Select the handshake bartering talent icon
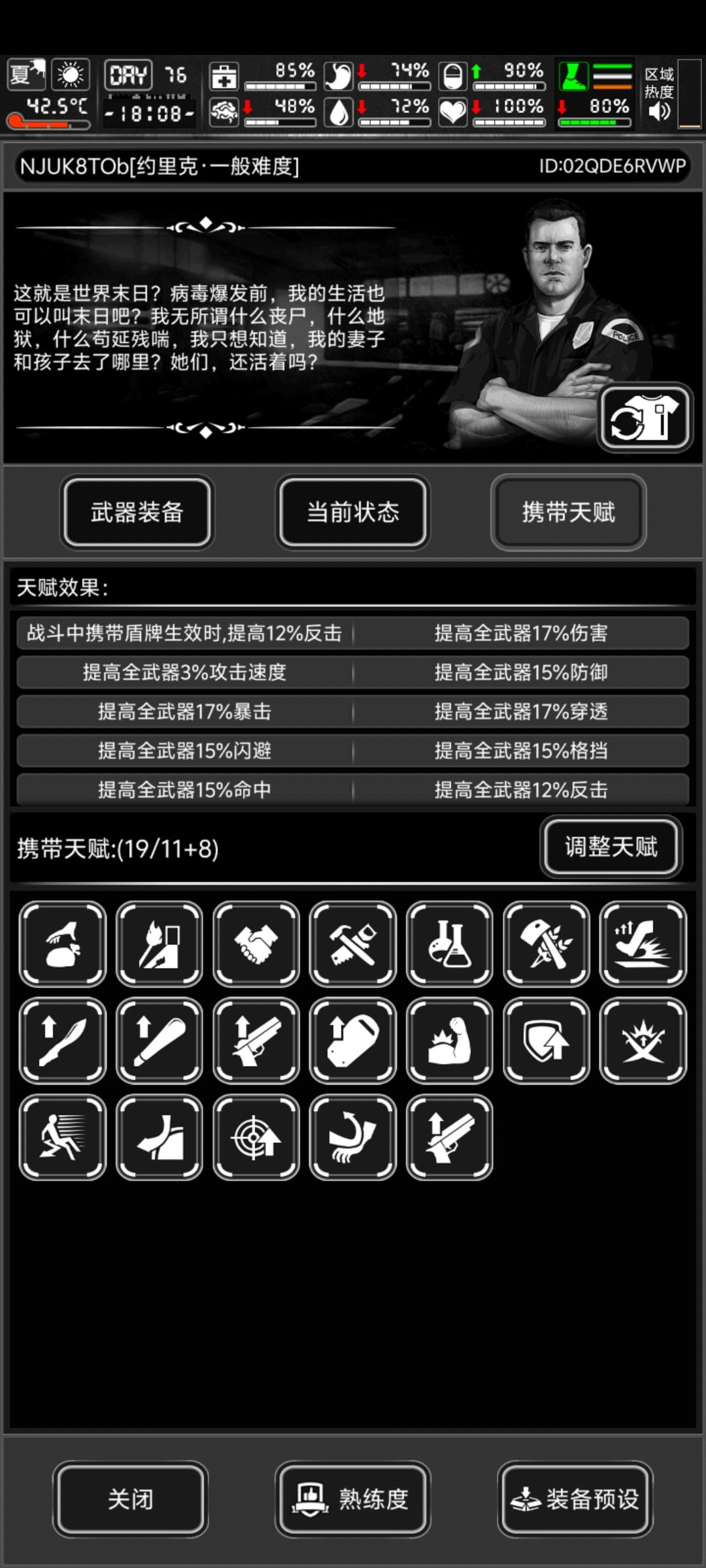 point(256,944)
